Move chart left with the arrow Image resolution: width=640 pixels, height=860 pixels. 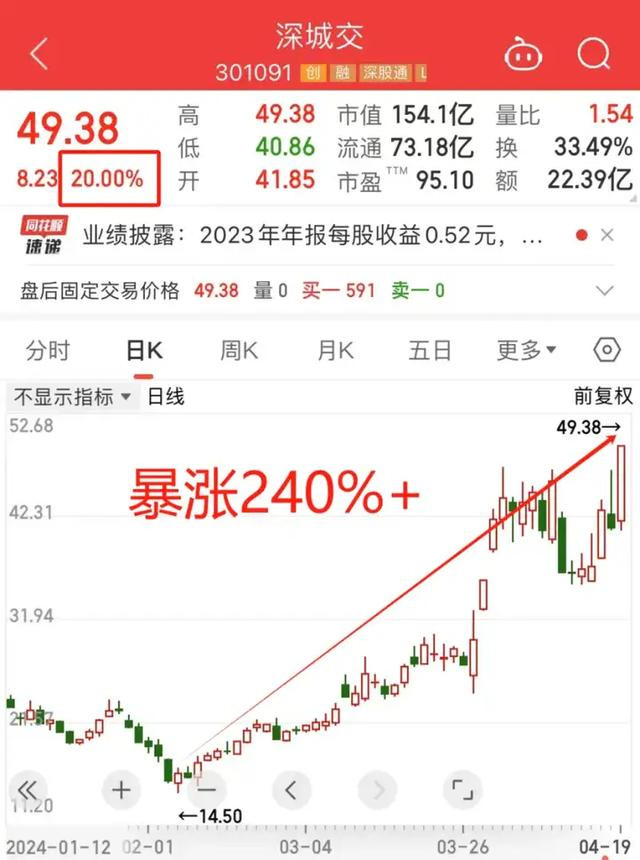(x=291, y=790)
